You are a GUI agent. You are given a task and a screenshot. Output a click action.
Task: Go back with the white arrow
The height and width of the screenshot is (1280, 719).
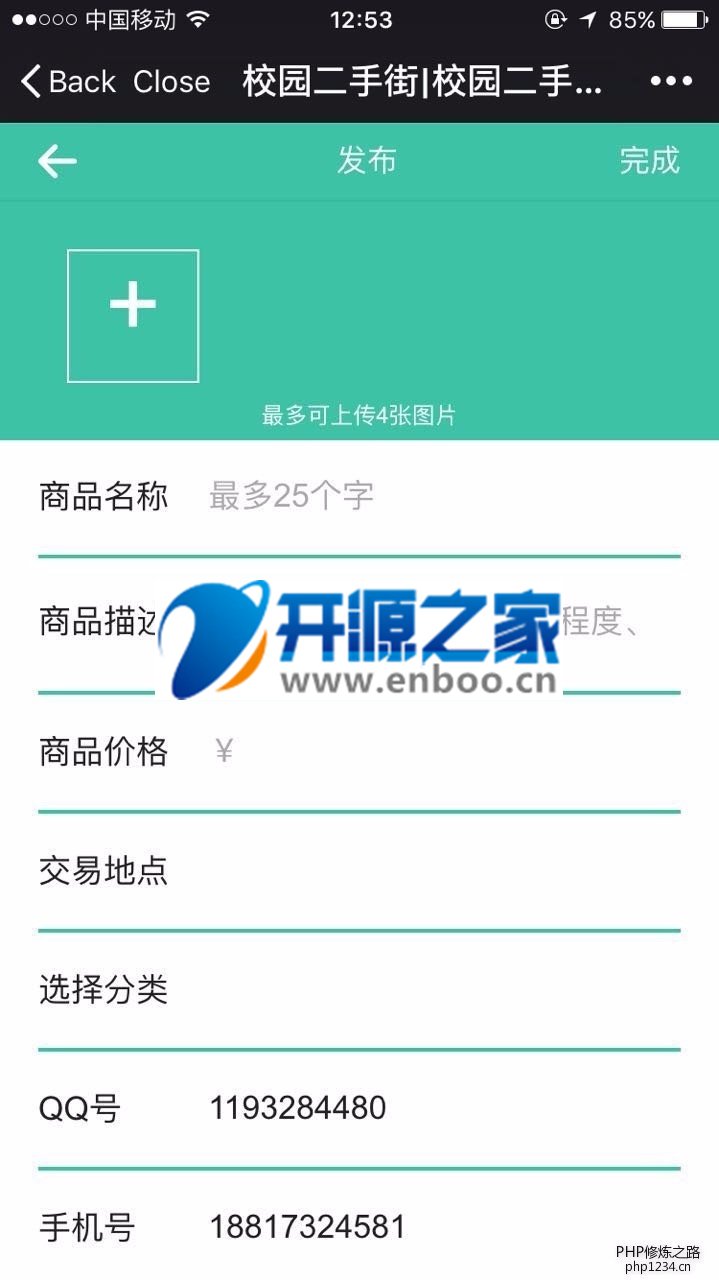(57, 161)
